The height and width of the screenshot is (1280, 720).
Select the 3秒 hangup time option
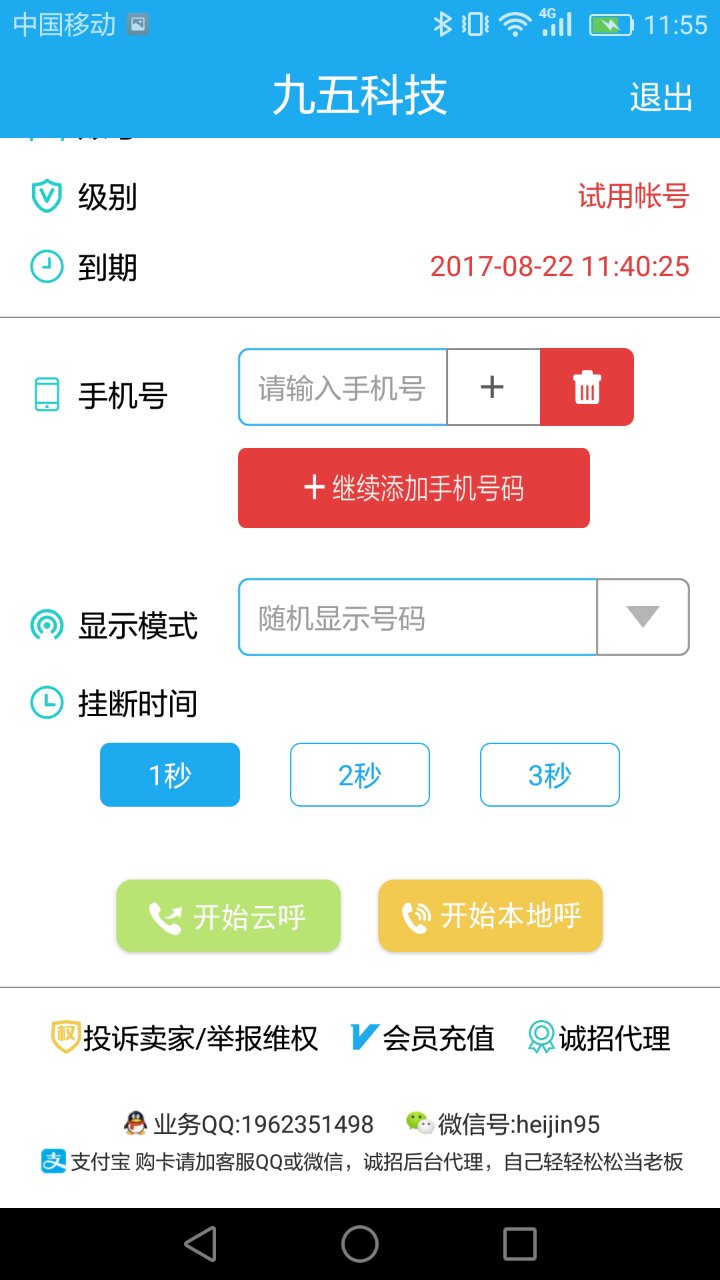tap(549, 774)
